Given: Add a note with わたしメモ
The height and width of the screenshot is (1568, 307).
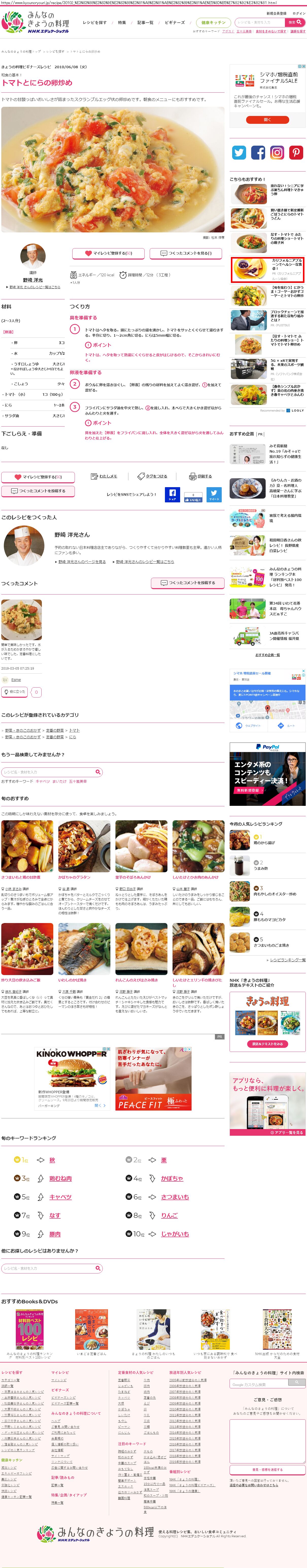Looking at the screenshot, I should (104, 476).
